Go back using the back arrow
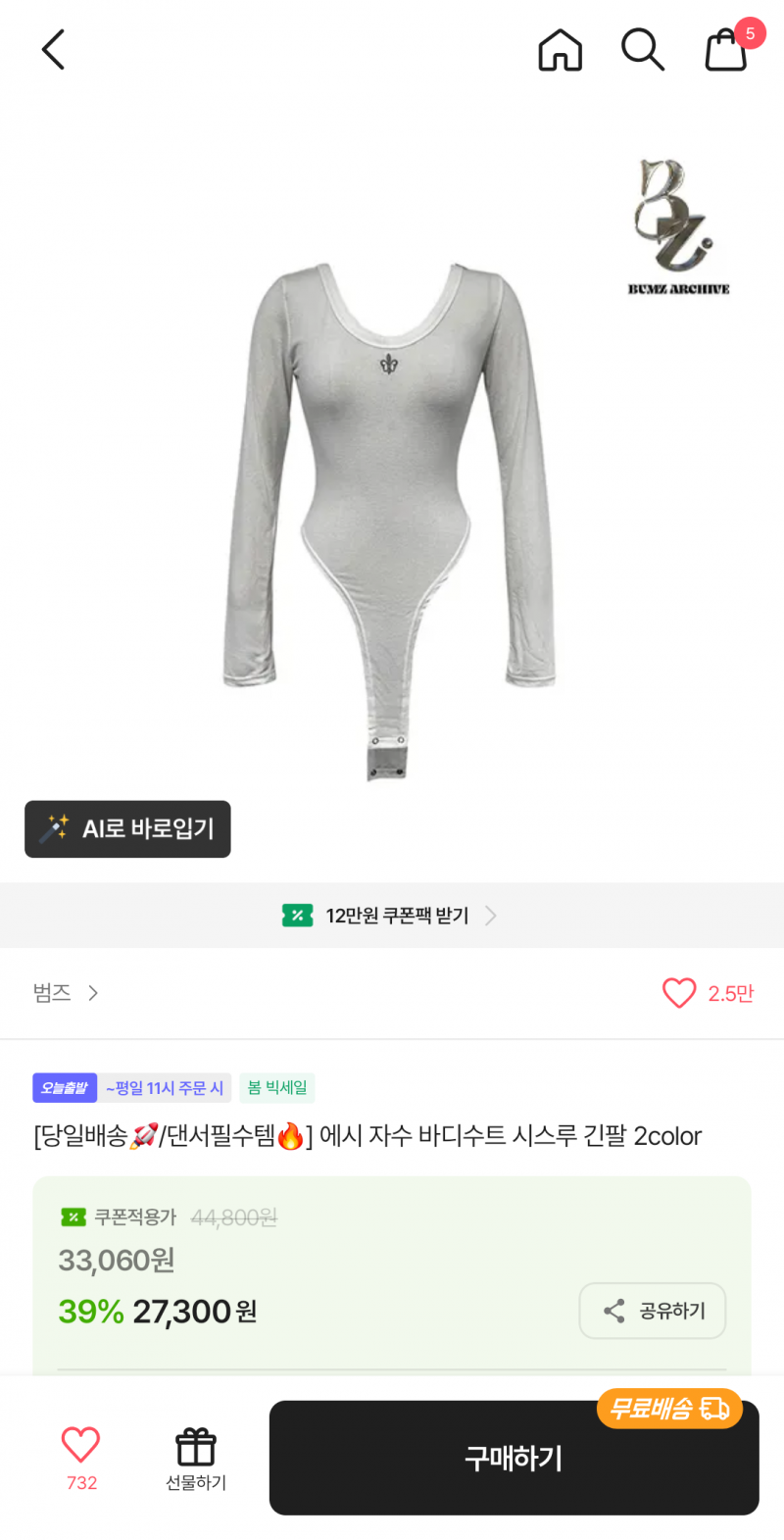 [53, 49]
